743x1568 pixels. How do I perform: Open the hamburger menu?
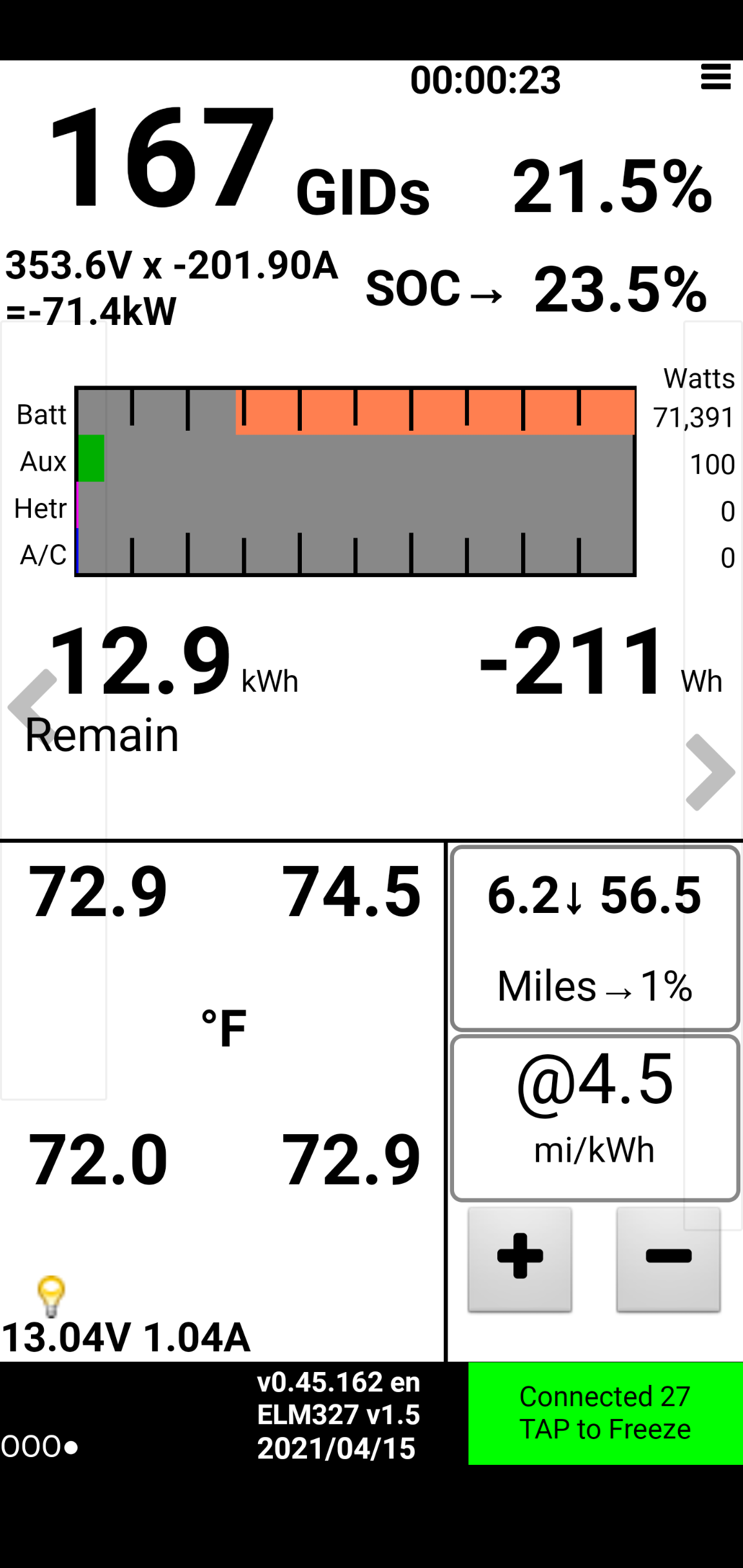pos(715,77)
